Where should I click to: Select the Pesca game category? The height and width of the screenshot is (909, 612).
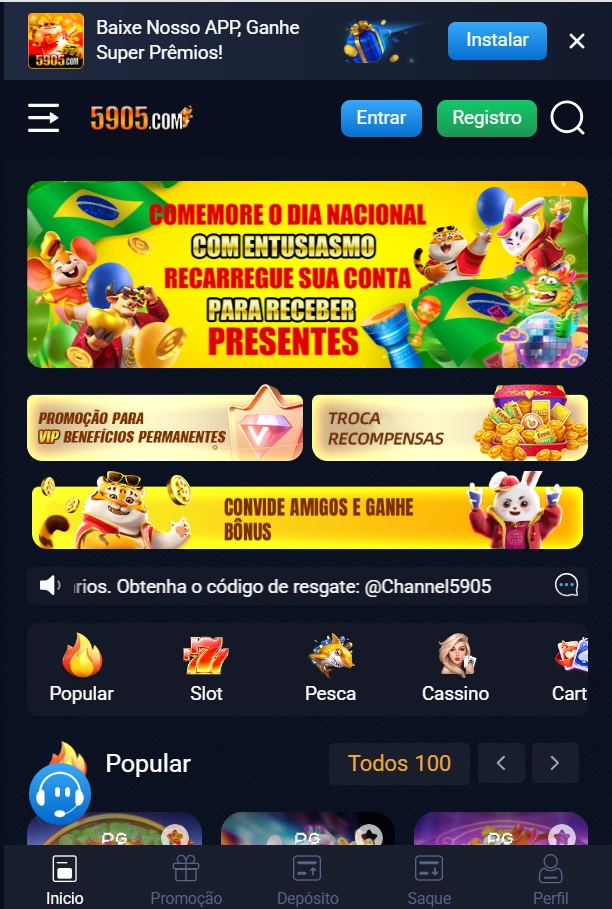330,669
